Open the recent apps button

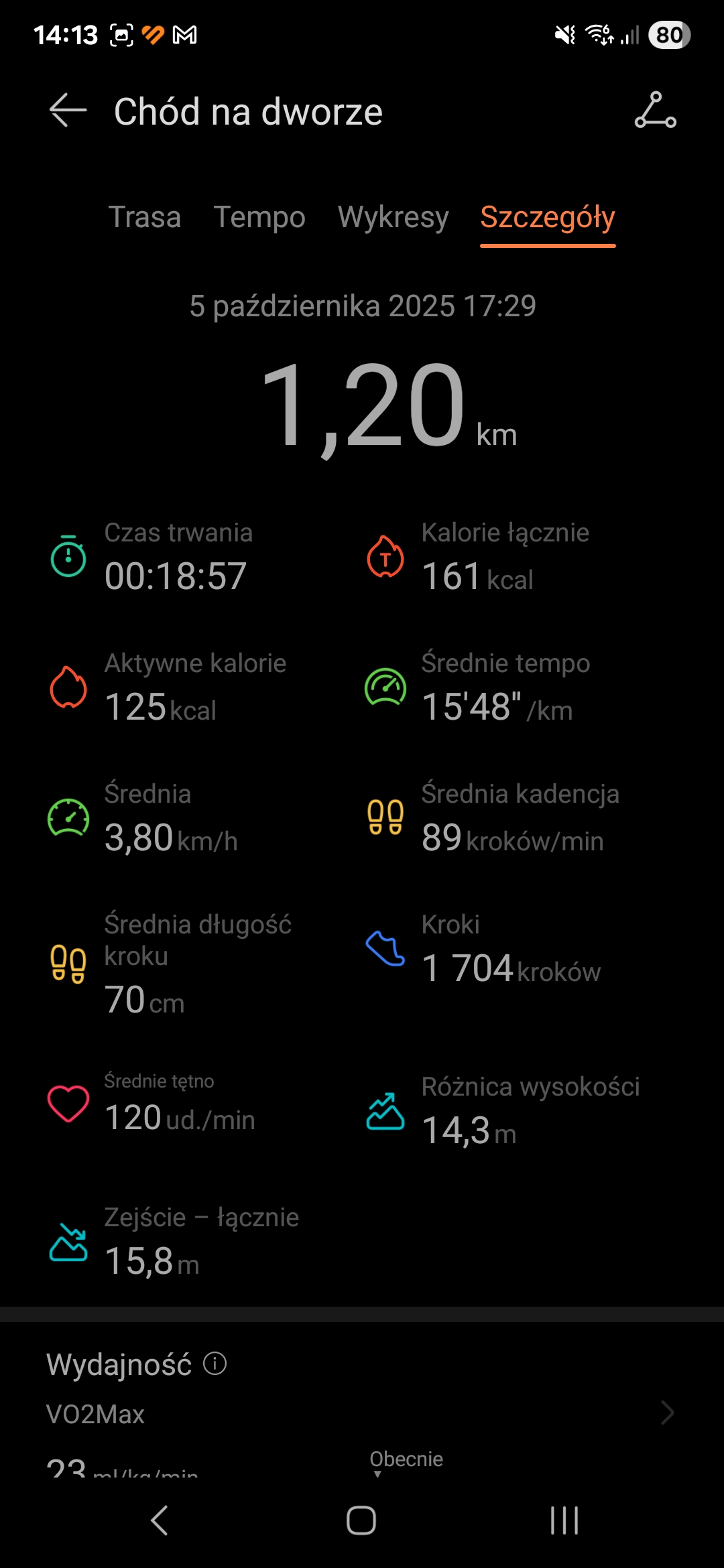[564, 1520]
